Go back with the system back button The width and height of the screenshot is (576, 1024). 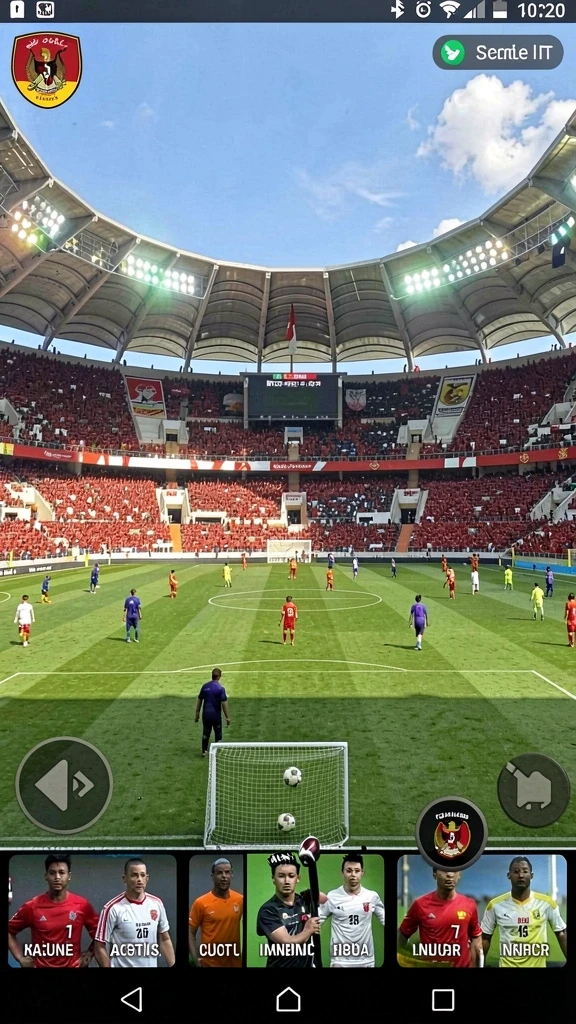point(132,999)
